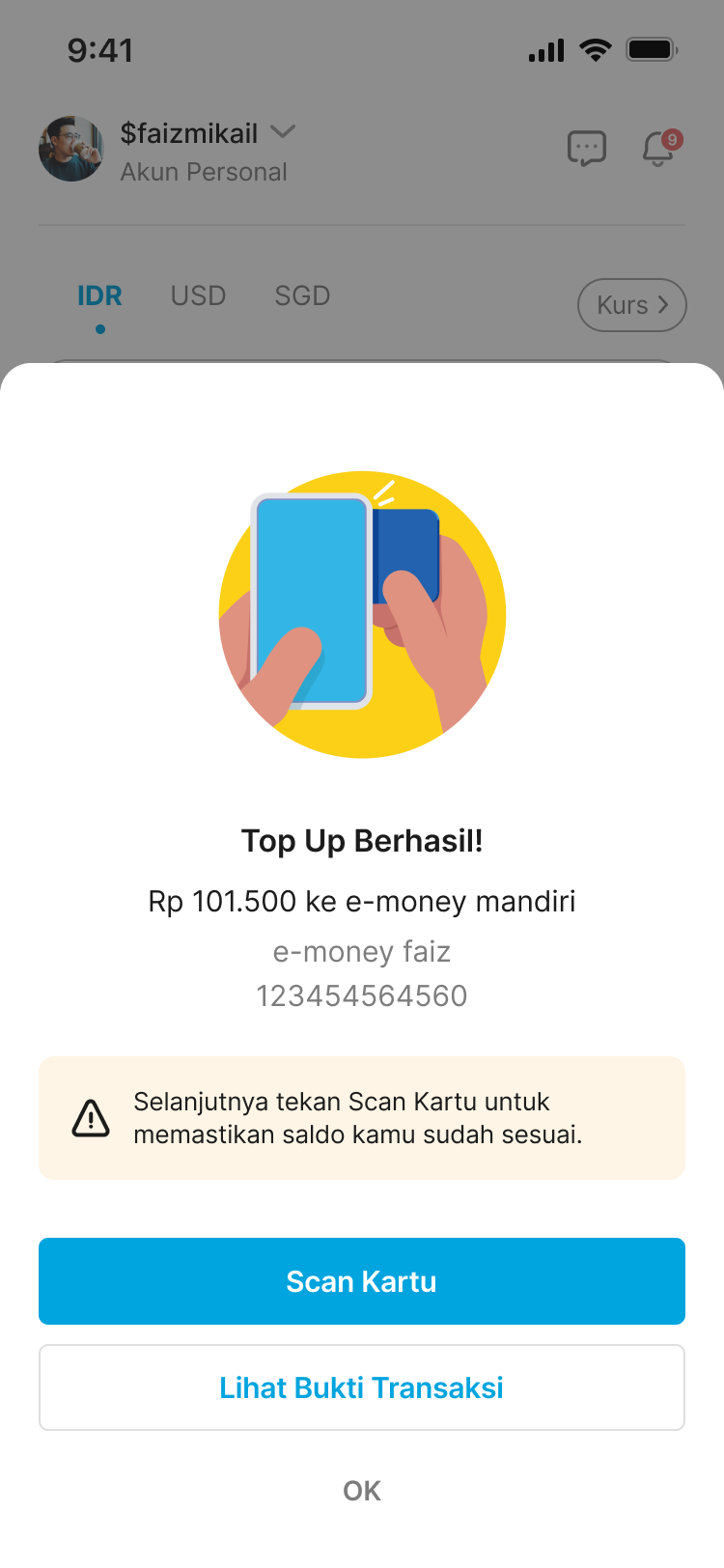The width and height of the screenshot is (724, 1568).
Task: Open Lihat Bukti Transaksi
Action: pos(362,1386)
